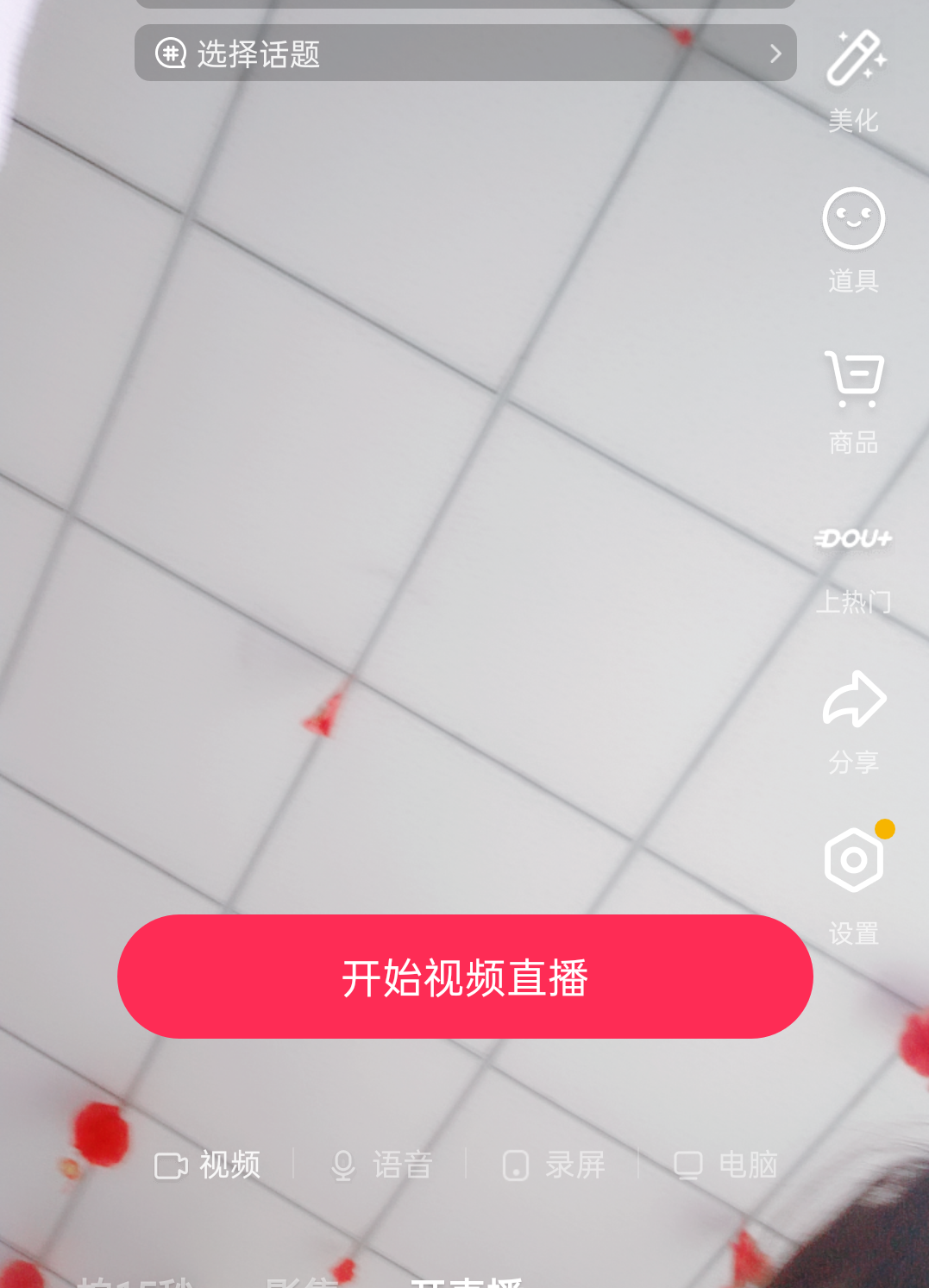
Task: Tap 开始视频直播 to start streaming
Action: [x=465, y=977]
